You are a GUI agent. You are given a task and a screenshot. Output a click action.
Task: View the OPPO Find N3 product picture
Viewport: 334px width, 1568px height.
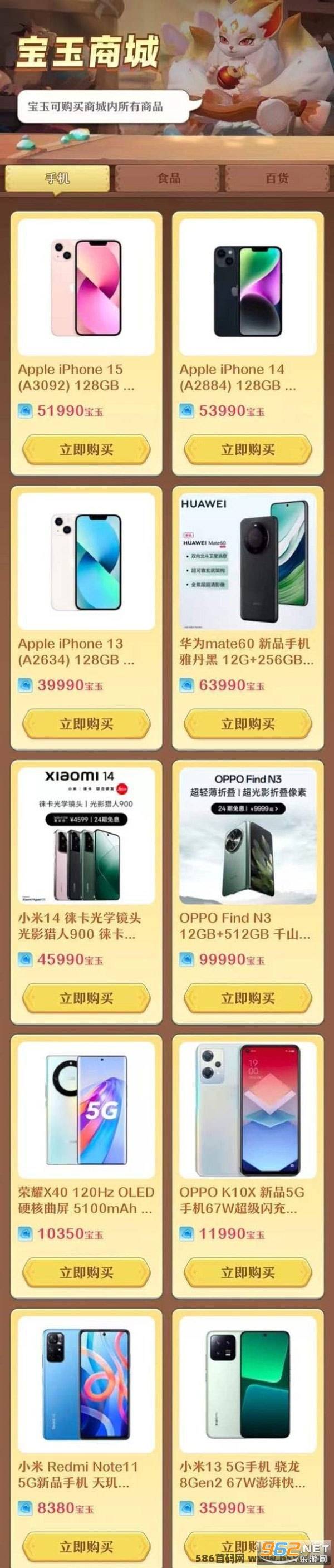248,835
